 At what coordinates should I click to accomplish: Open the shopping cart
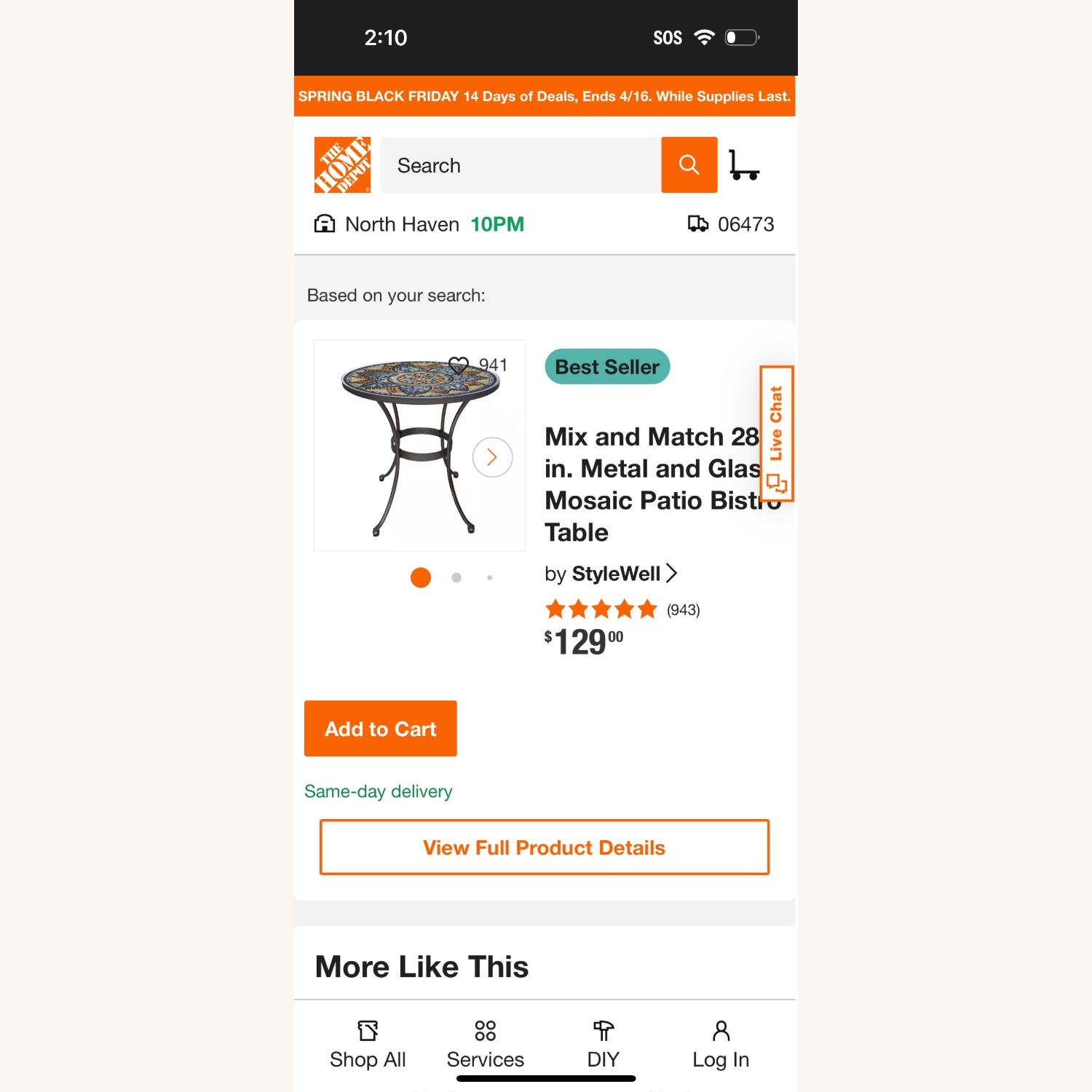[744, 165]
